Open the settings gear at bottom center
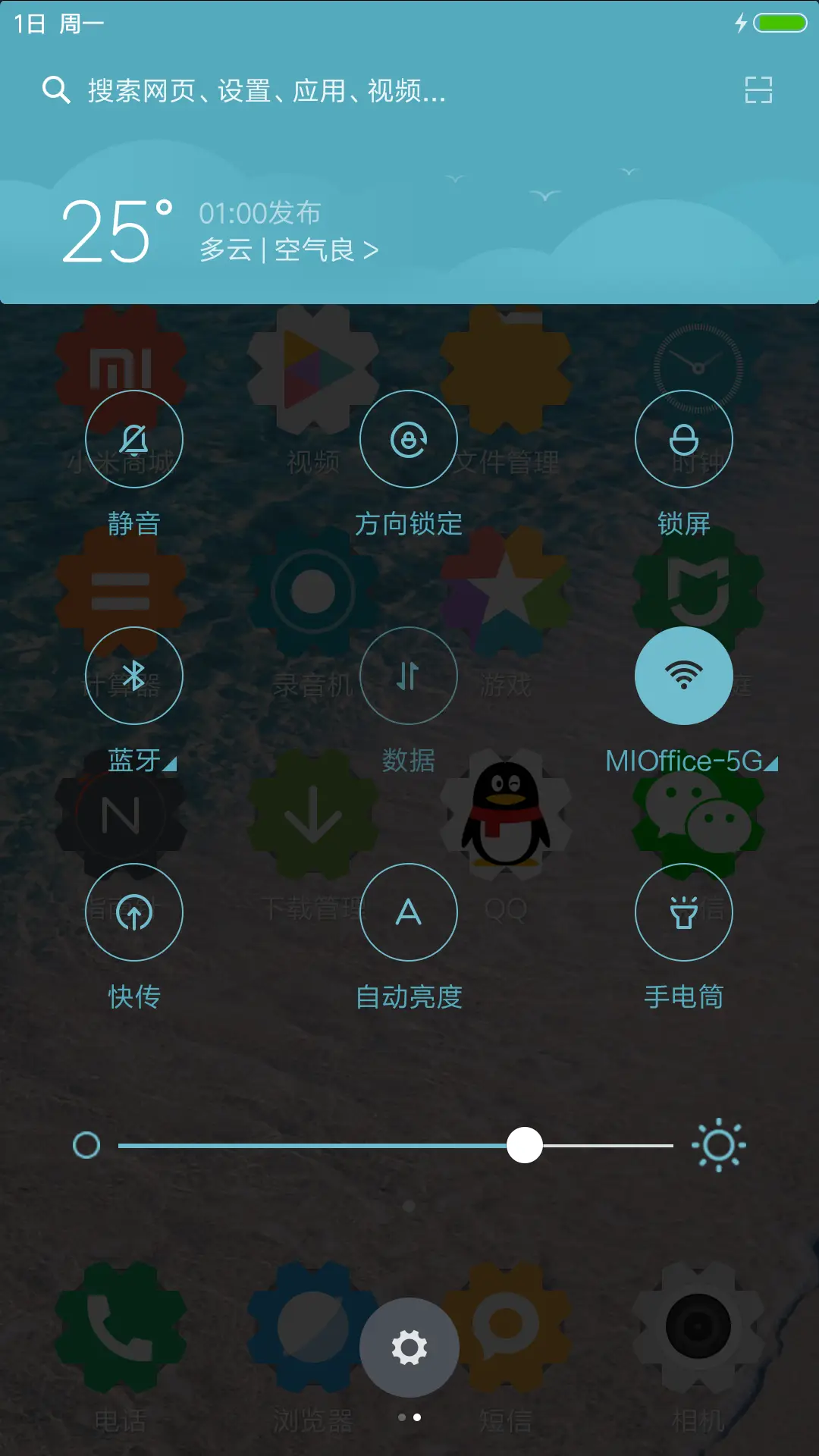The width and height of the screenshot is (819, 1456). (x=409, y=1347)
